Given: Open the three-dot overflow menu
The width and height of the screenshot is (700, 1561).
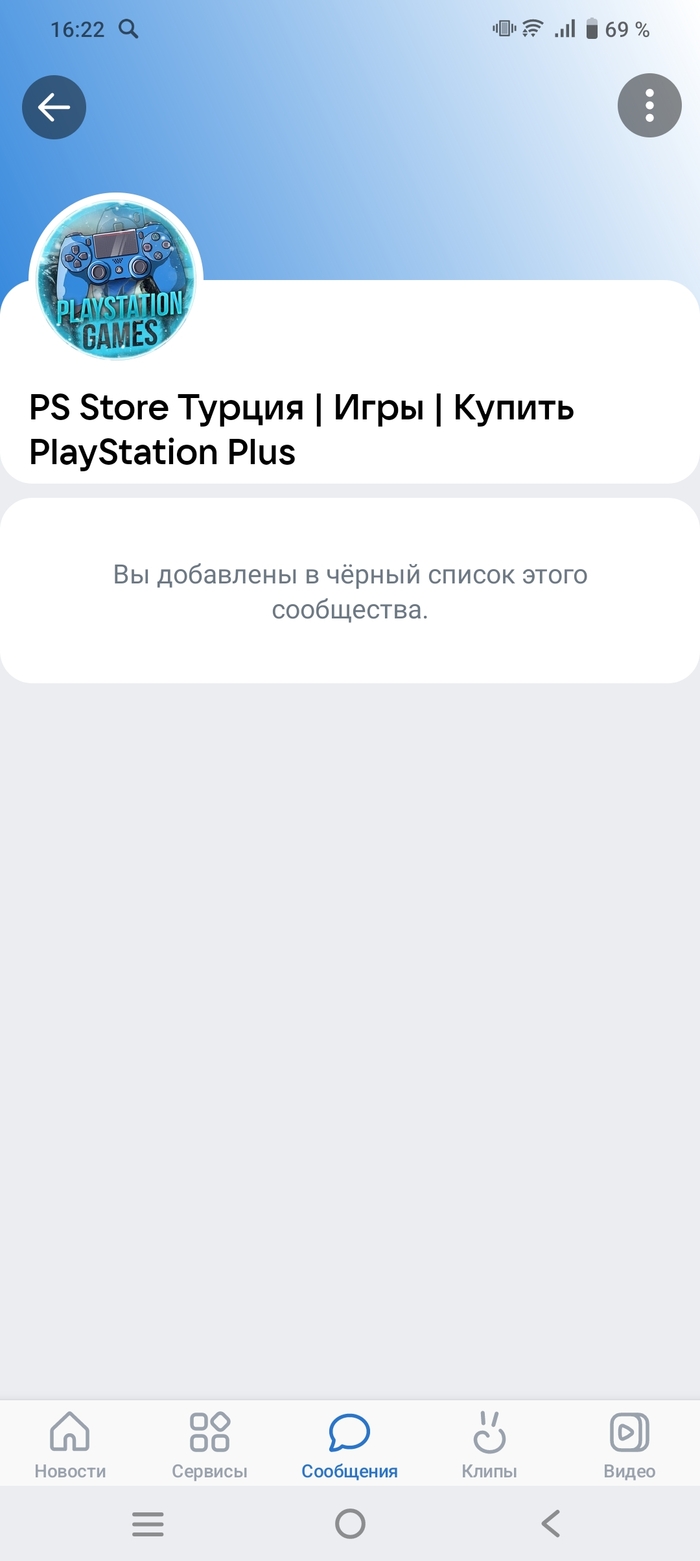Looking at the screenshot, I should [x=649, y=105].
